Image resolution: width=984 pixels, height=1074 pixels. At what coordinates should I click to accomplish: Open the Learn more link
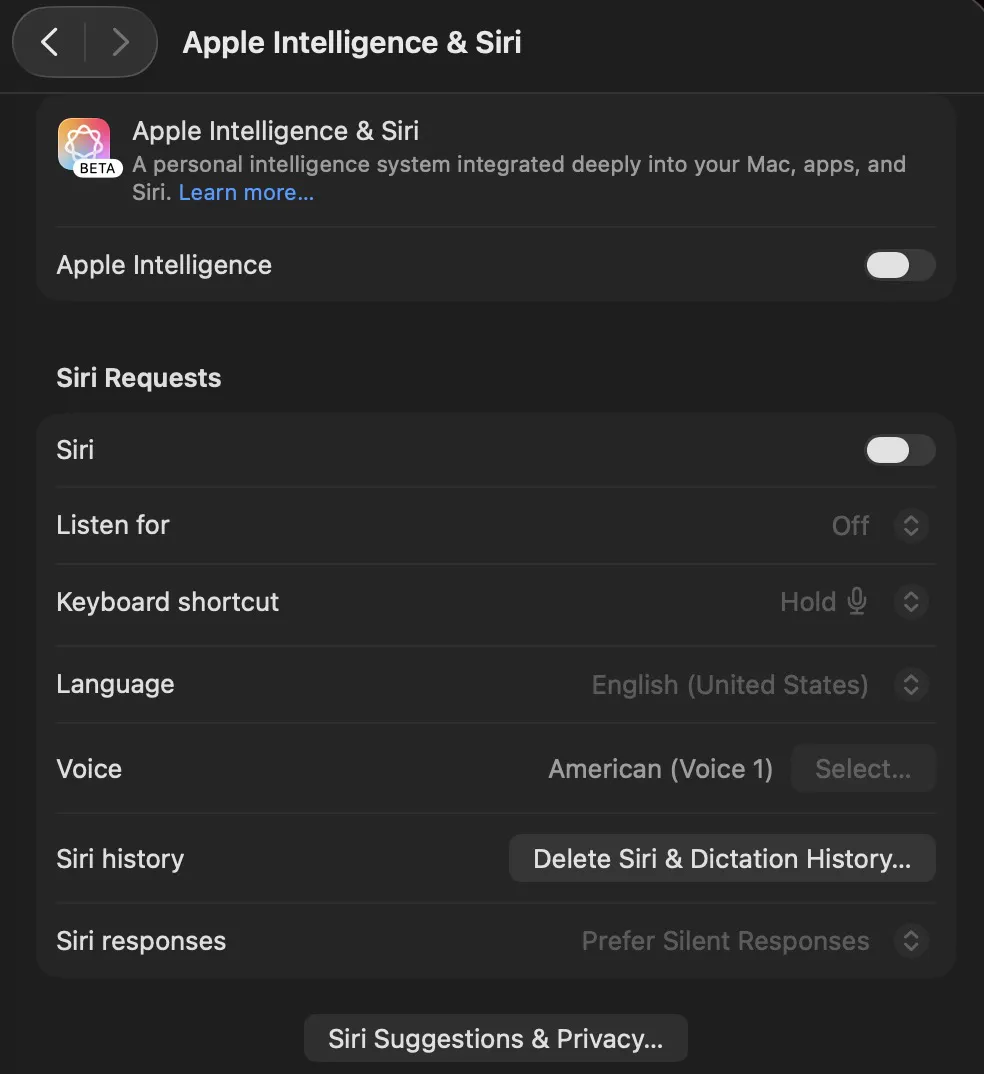click(x=246, y=192)
